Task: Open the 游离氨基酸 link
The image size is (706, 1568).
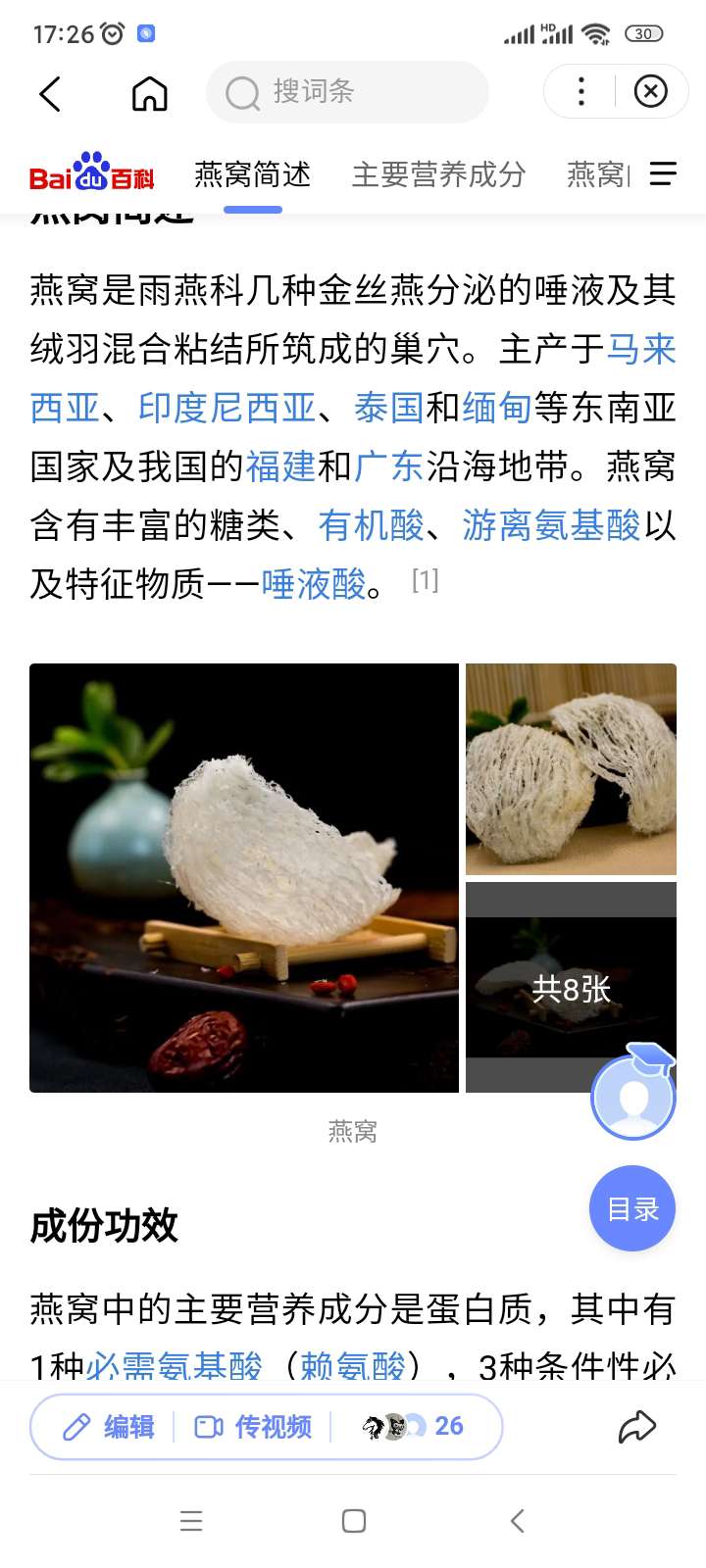Action: click(551, 525)
